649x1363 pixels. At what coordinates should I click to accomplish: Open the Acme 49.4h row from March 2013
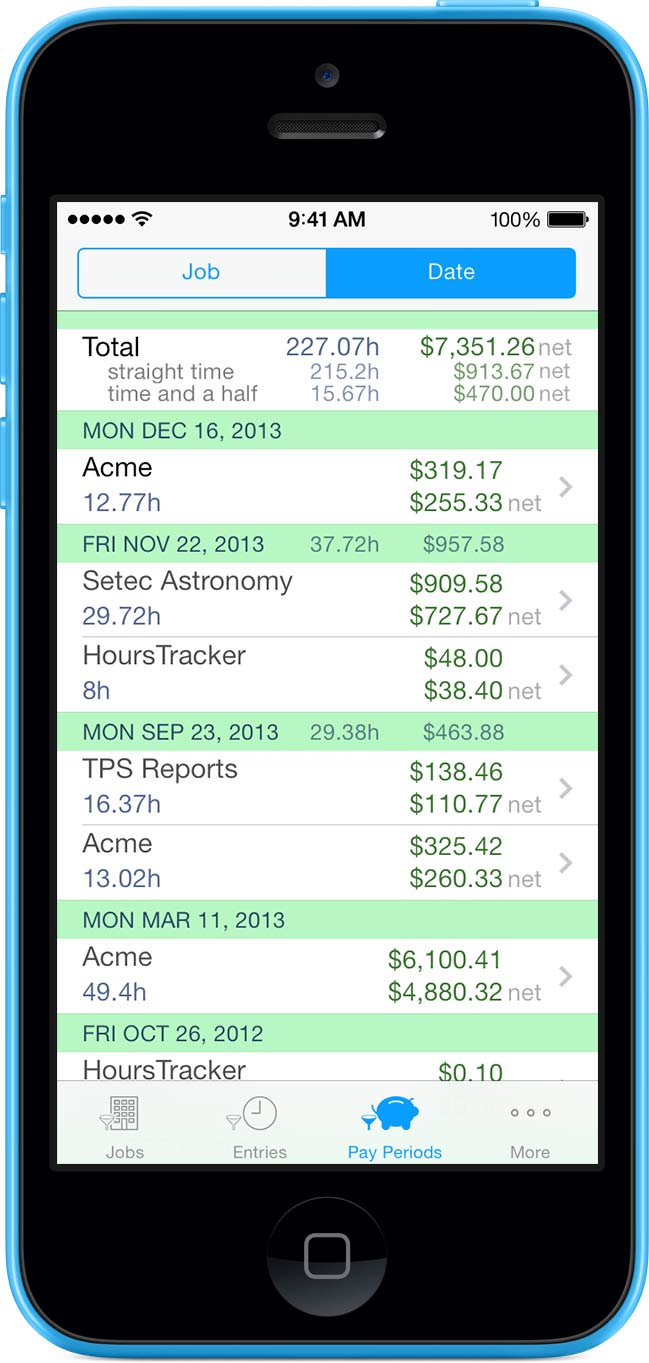[x=327, y=975]
